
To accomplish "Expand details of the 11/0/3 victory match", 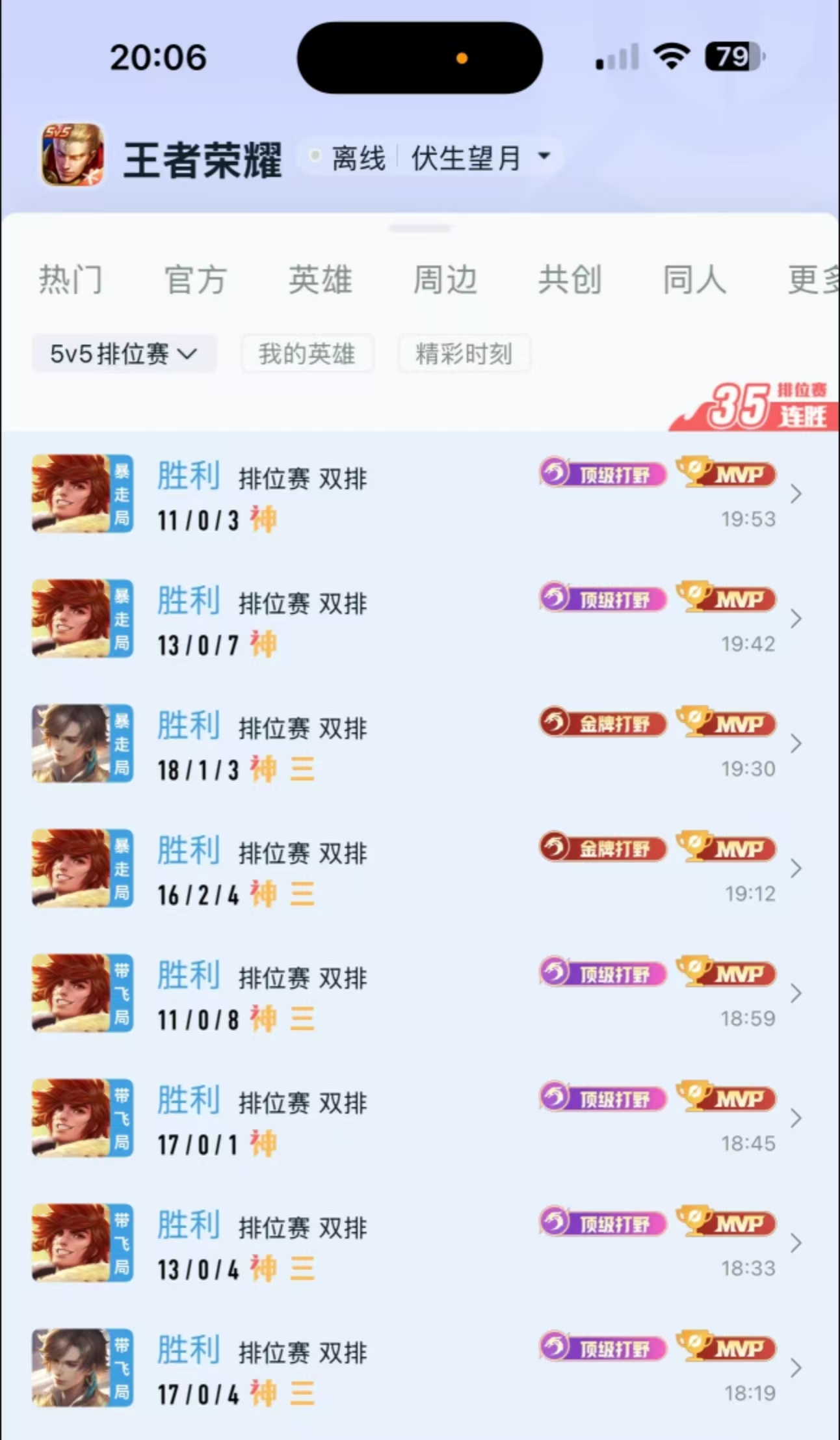I will pyautogui.click(x=796, y=494).
